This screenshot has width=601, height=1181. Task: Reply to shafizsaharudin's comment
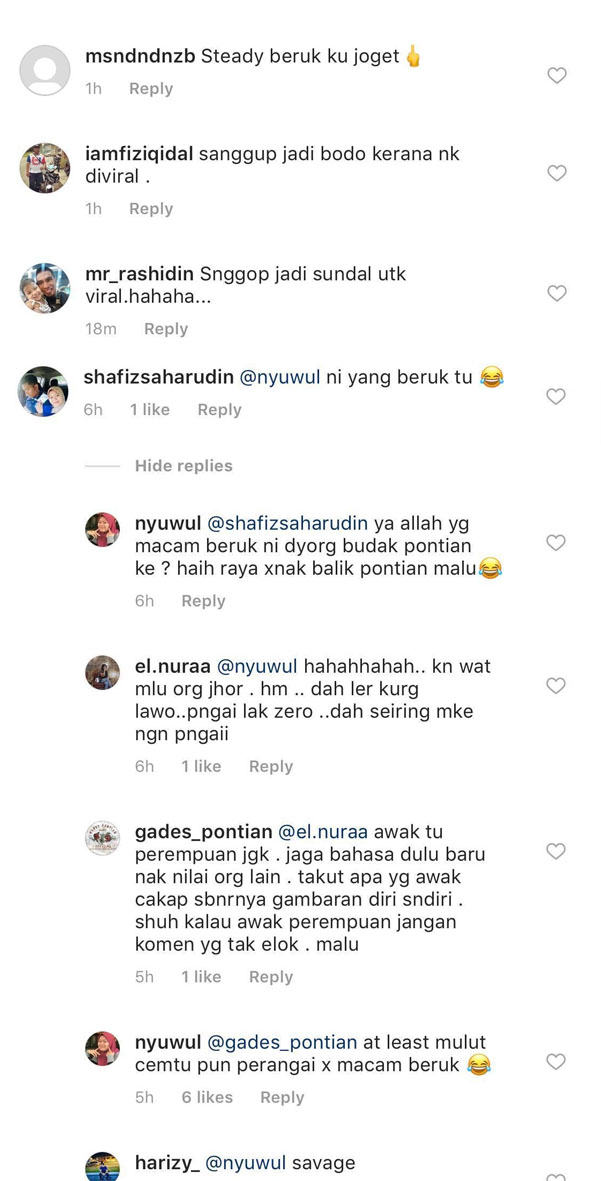[x=219, y=410]
